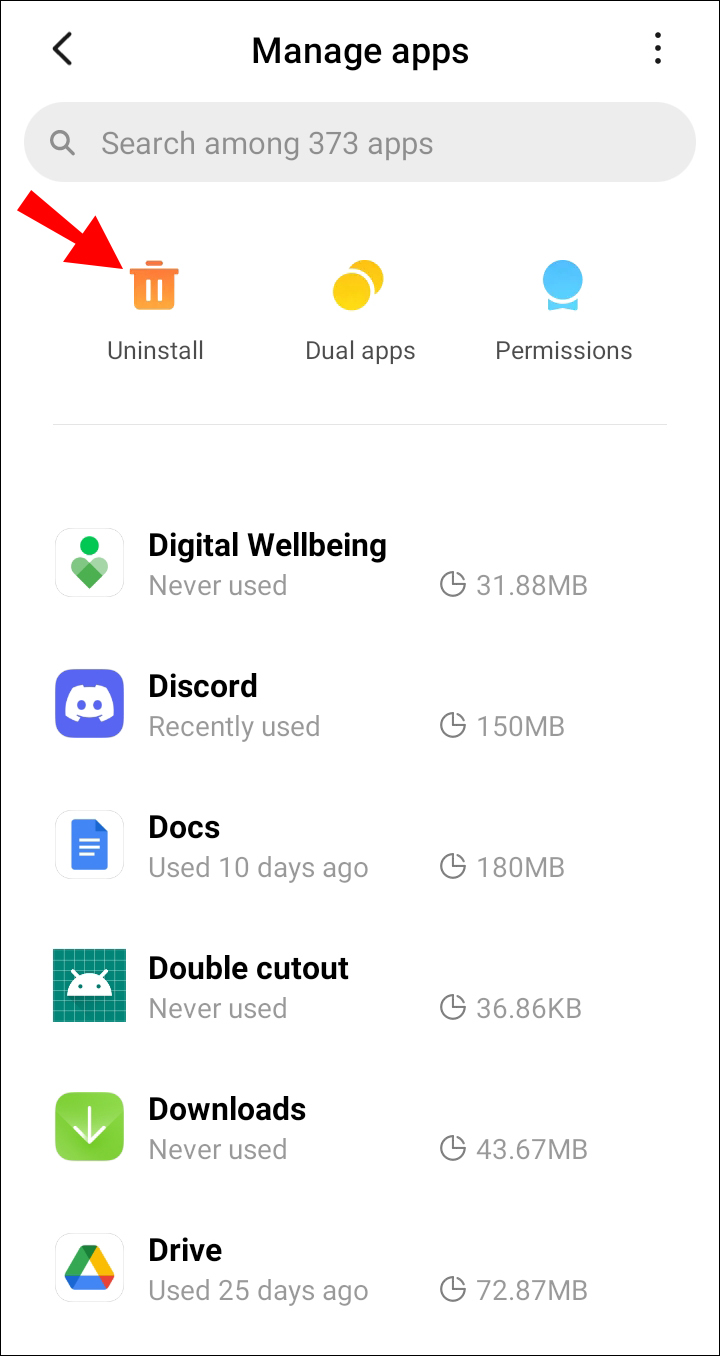Go back from Manage apps
Image resolution: width=720 pixels, height=1356 pixels.
coord(62,50)
